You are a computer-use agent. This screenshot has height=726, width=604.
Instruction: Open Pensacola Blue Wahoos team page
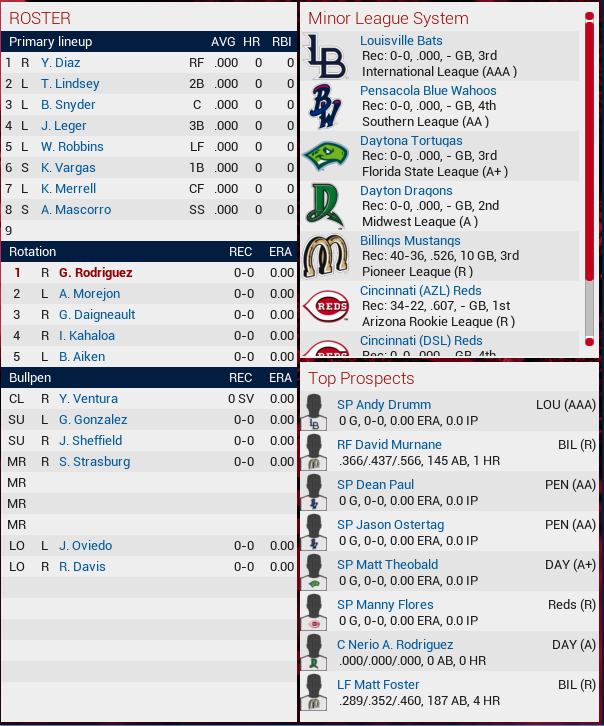point(428,91)
